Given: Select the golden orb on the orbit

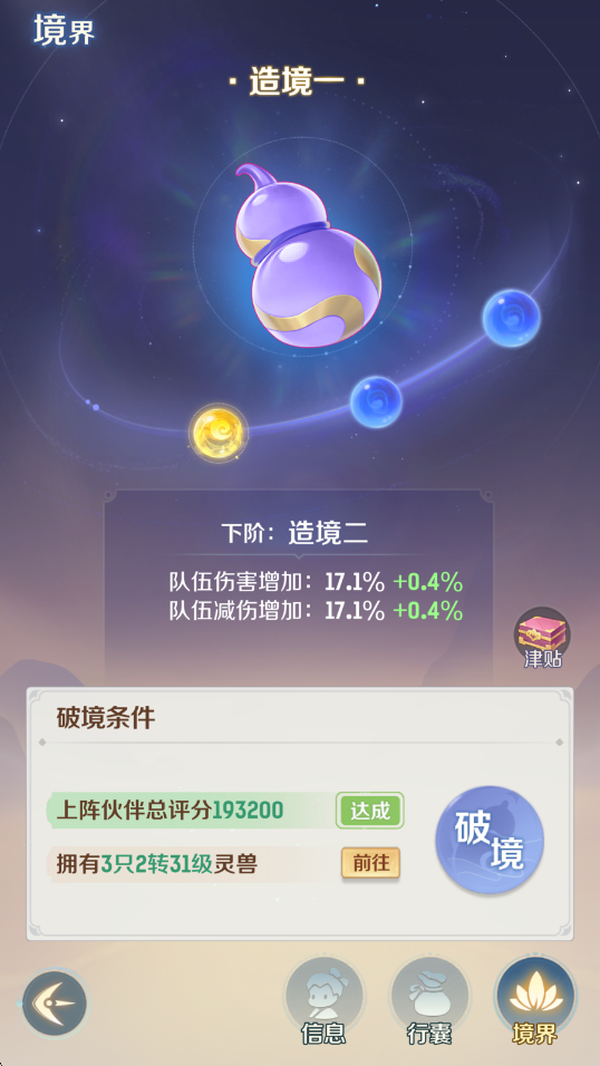Looking at the screenshot, I should 218,431.
